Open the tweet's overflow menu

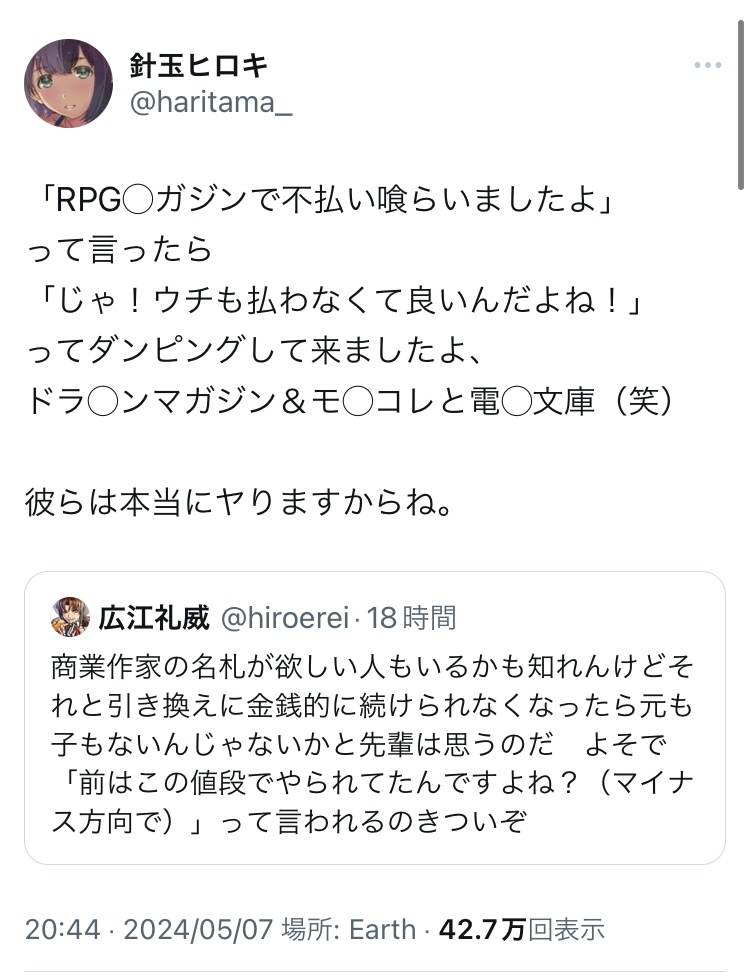[708, 65]
